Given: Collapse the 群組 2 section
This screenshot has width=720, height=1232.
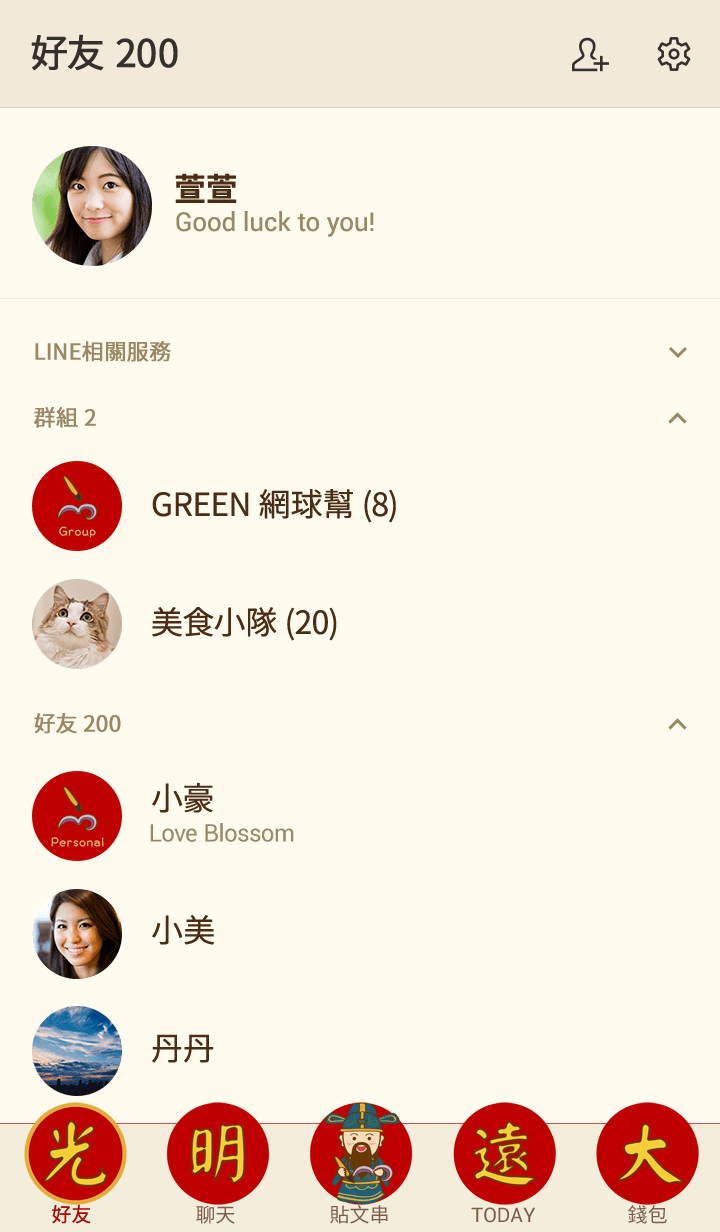Looking at the screenshot, I should click(677, 418).
